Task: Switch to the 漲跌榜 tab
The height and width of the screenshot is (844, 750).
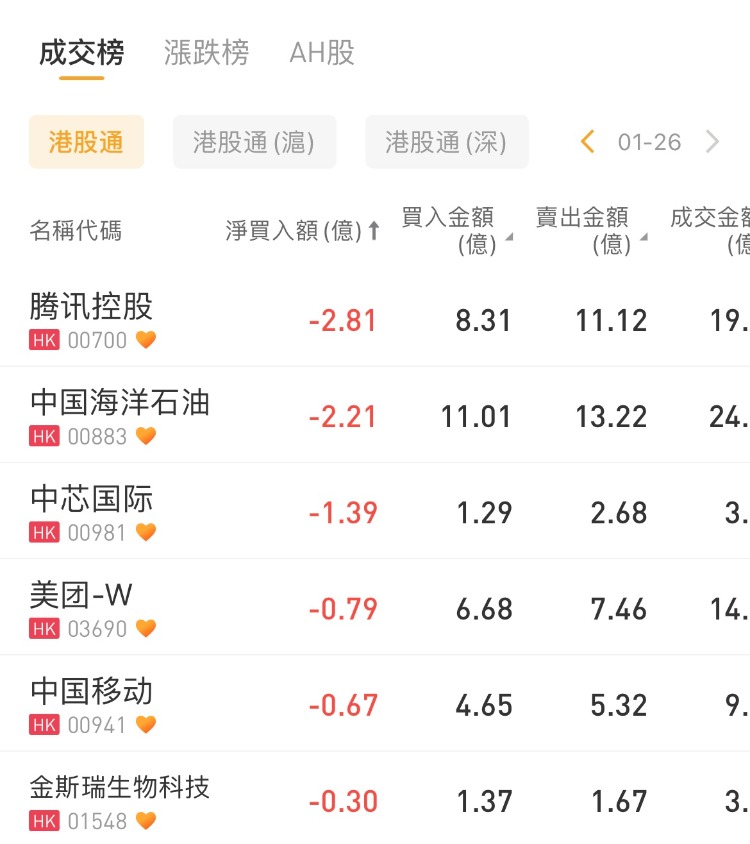Action: click(206, 53)
